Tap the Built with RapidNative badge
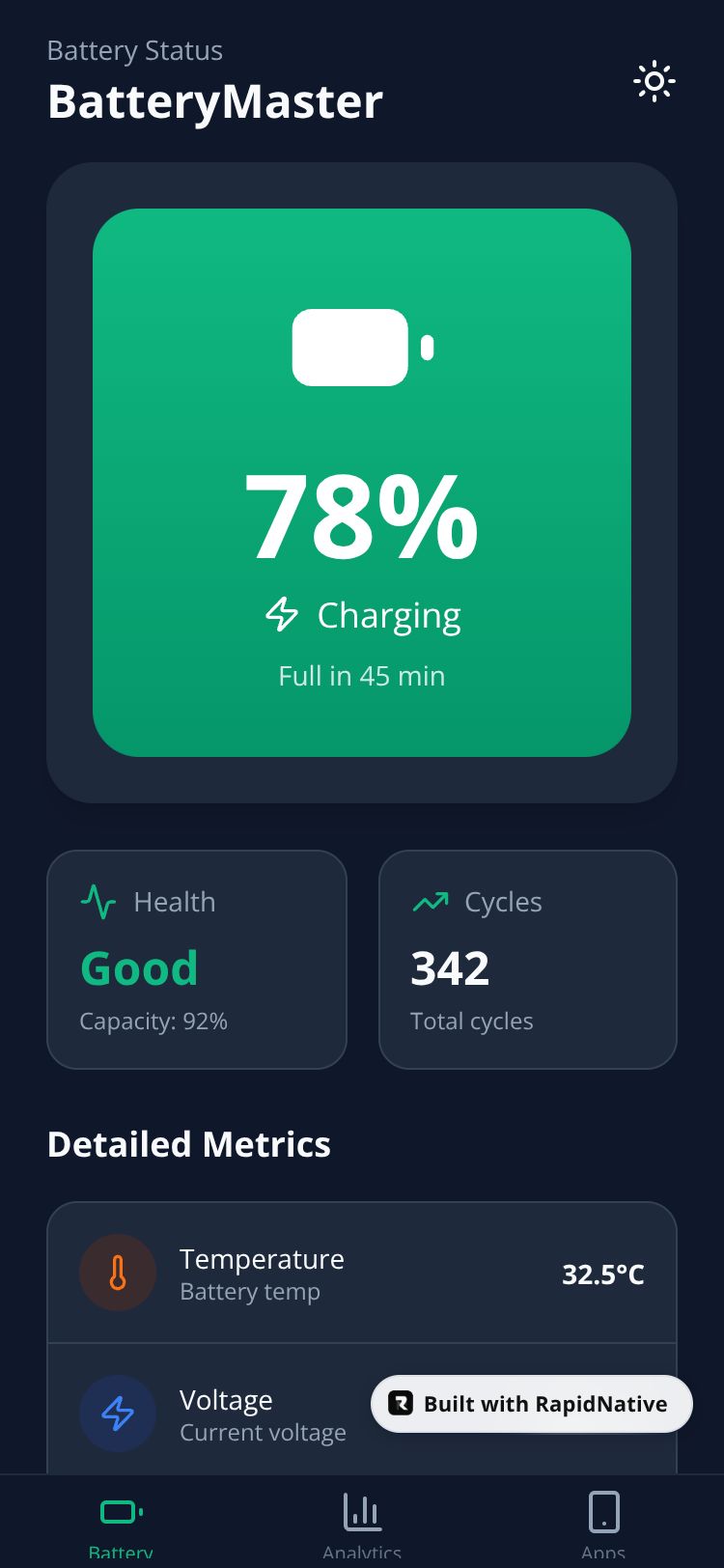 point(532,1404)
